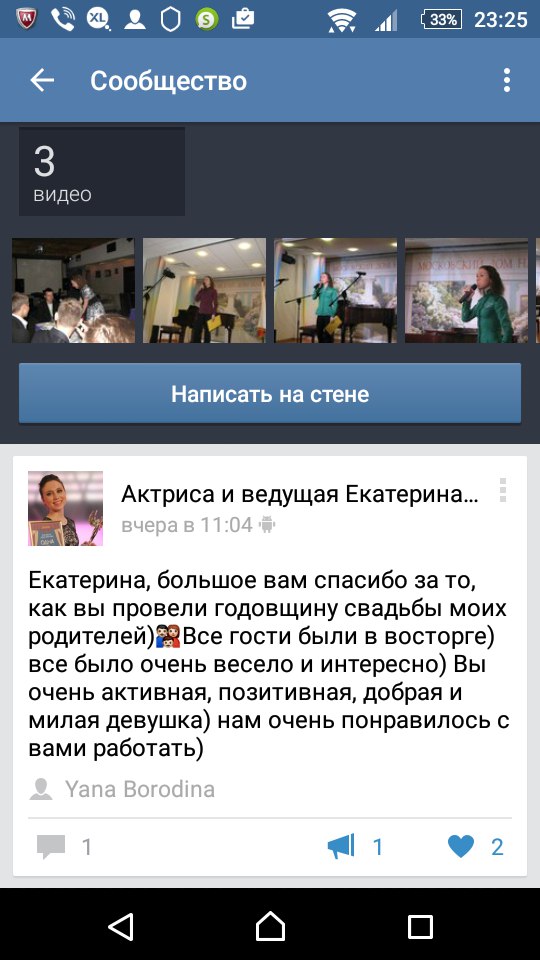Tap the system home button
Viewport: 540px width, 960px height.
pyautogui.click(x=270, y=926)
